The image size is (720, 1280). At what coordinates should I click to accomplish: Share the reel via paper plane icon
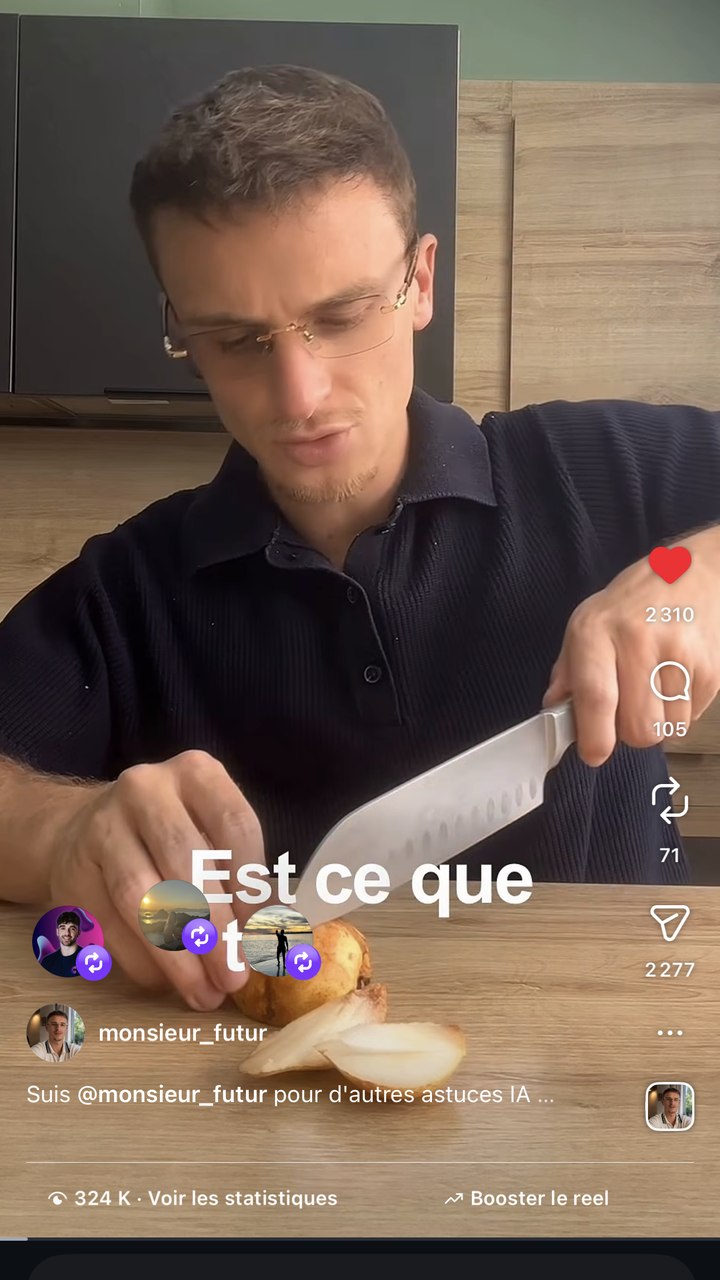coord(670,923)
